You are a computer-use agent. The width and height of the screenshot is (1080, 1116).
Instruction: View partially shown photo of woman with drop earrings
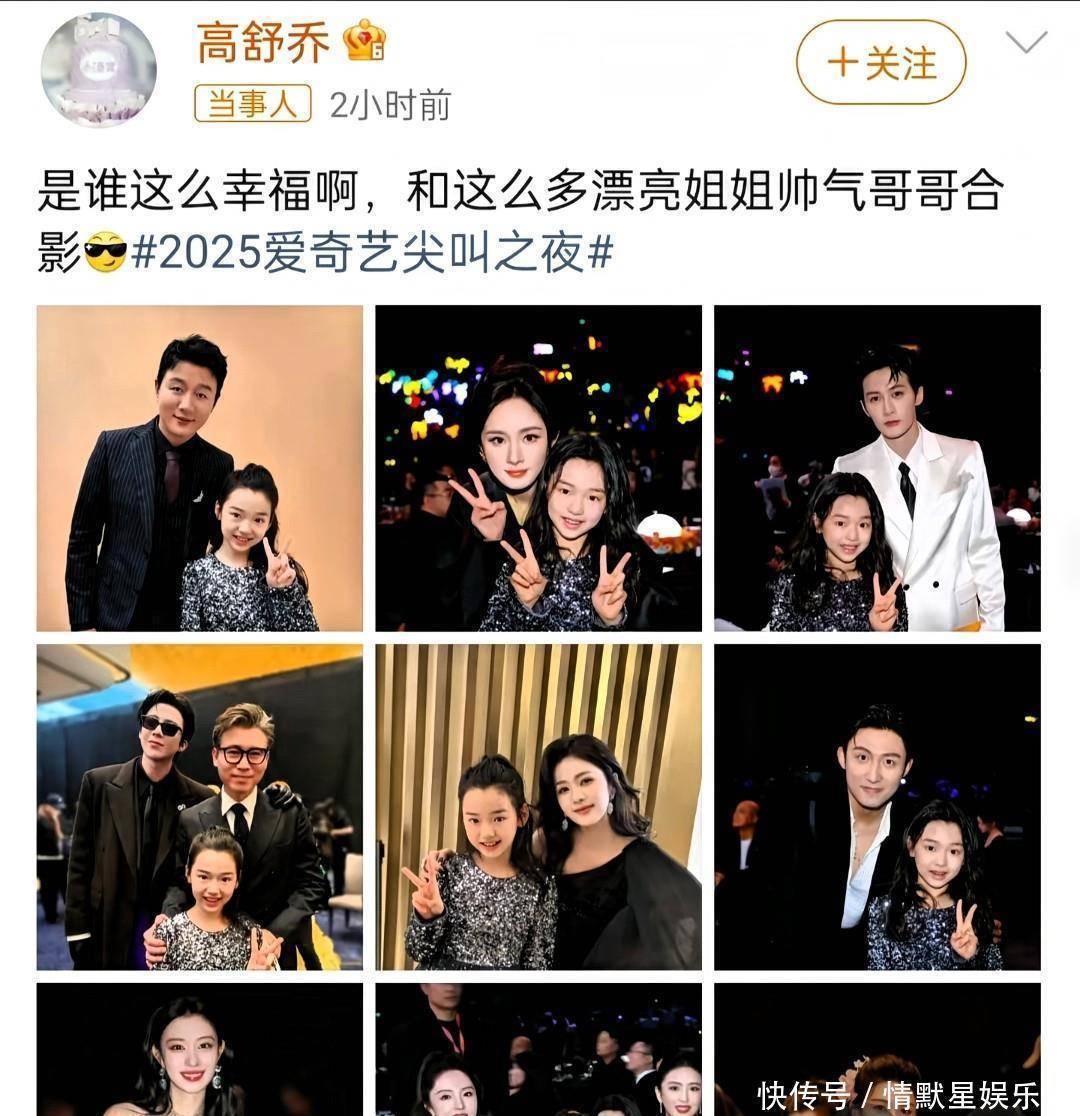point(200,1050)
